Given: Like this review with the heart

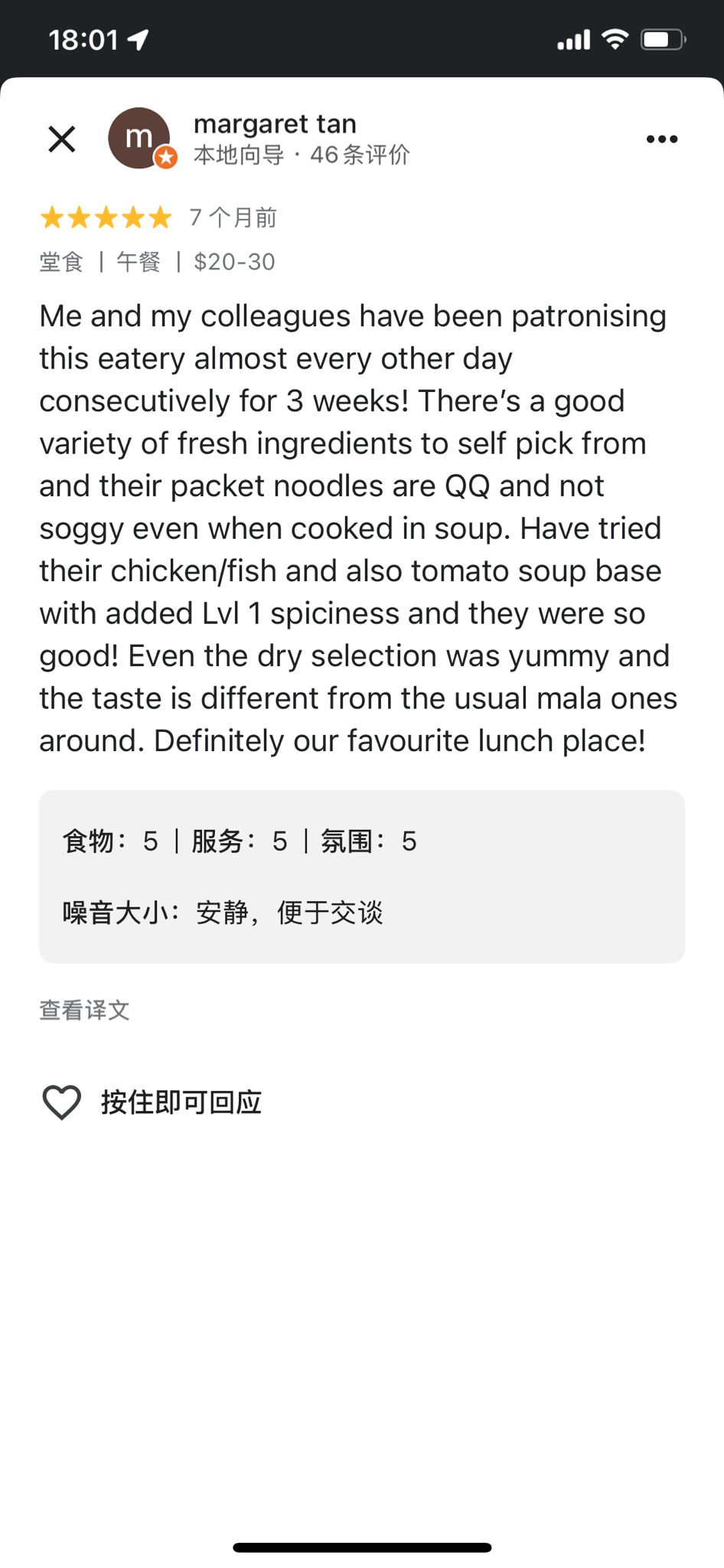Looking at the screenshot, I should click(x=61, y=1102).
